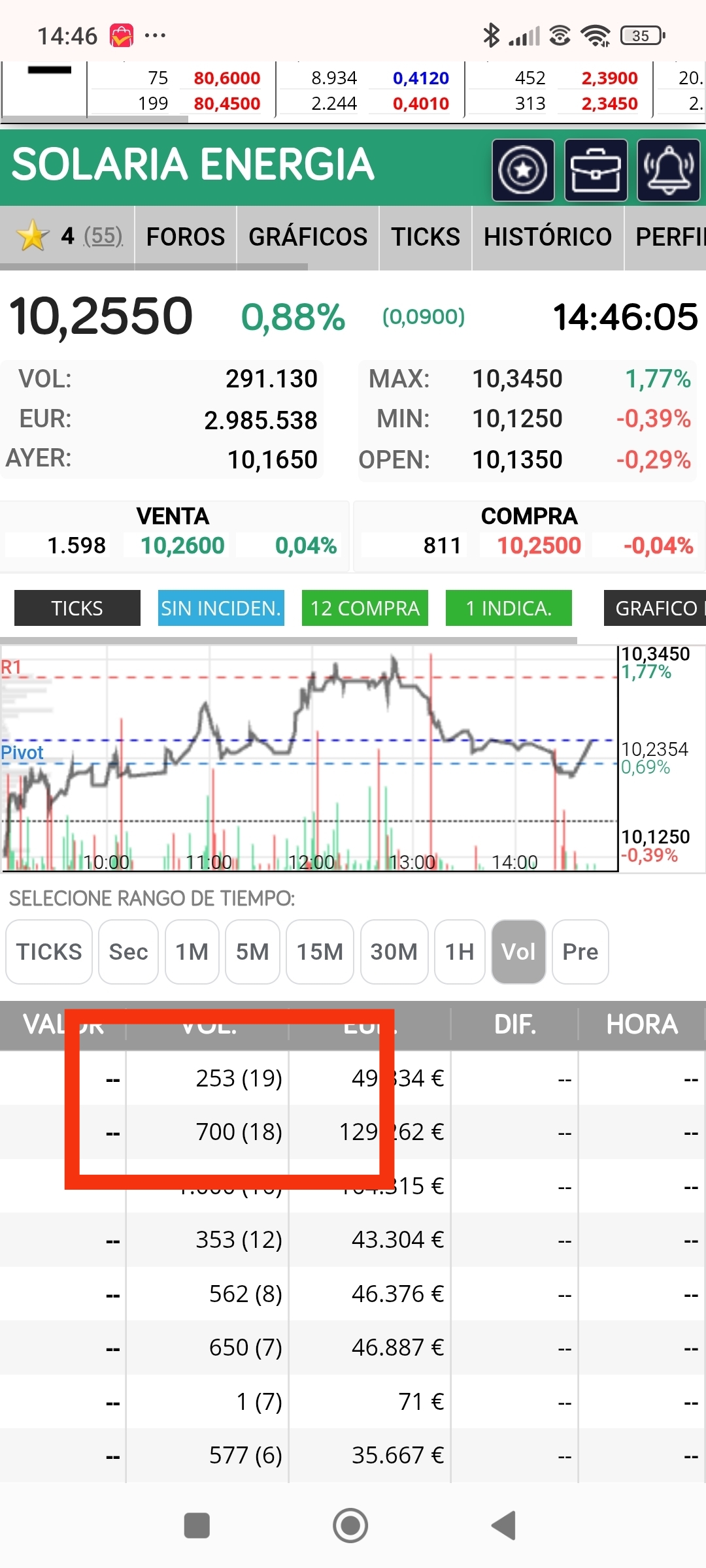
Task: Go back with the system back button
Action: [504, 1526]
